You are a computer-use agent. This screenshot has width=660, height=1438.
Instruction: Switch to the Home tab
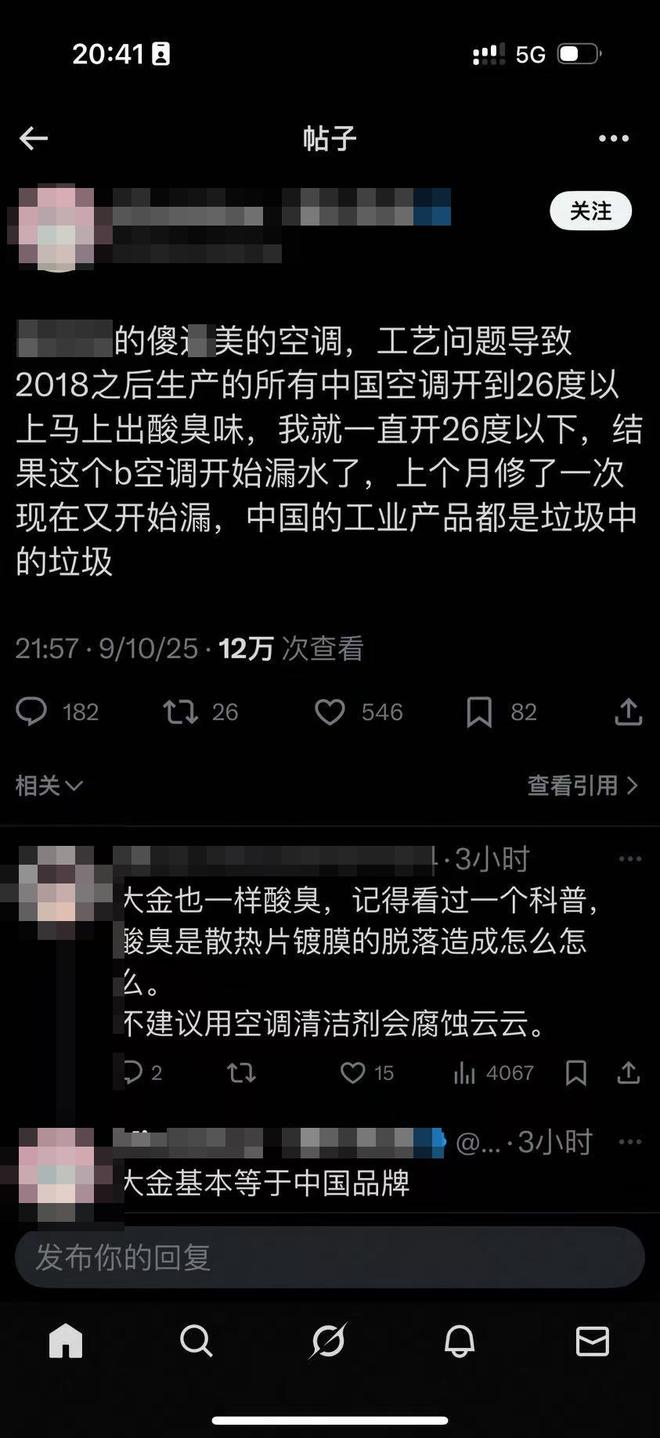pos(66,1341)
